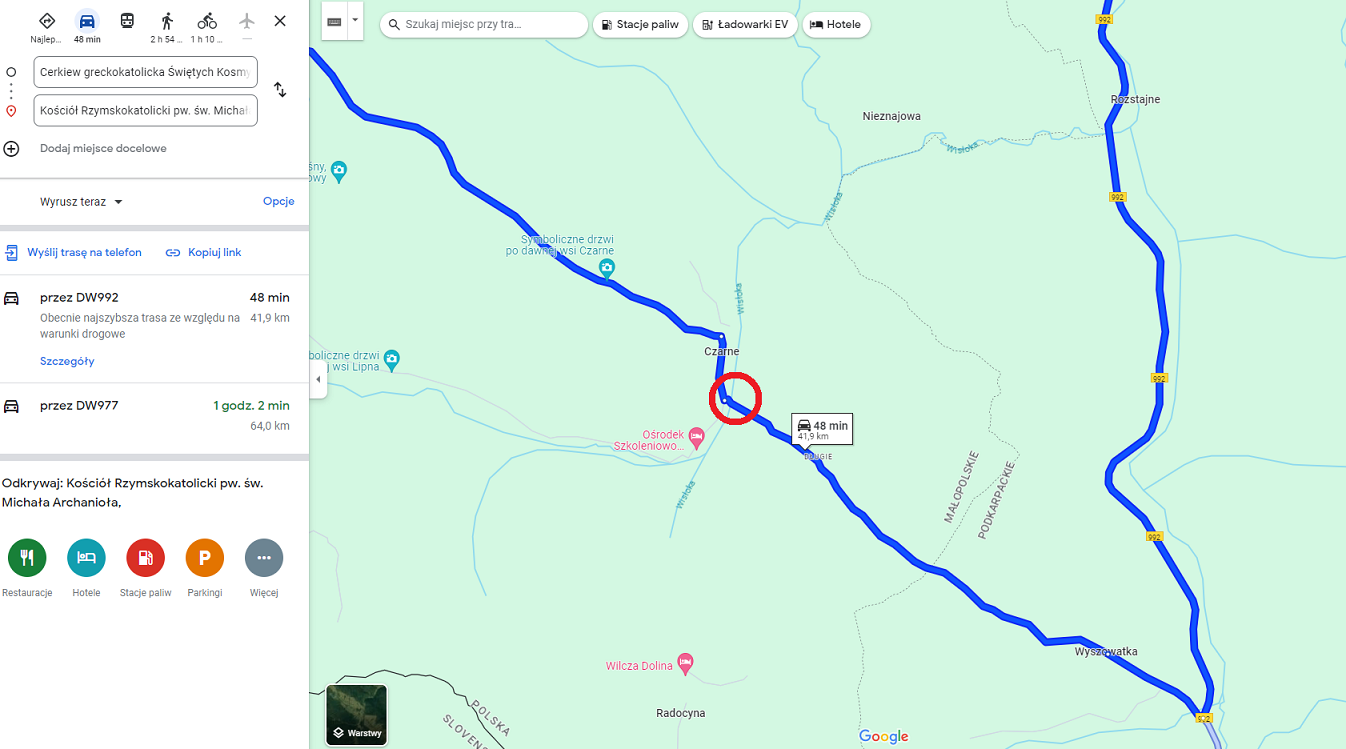
Task: Filter by Stacje paliw chip
Action: coord(640,24)
